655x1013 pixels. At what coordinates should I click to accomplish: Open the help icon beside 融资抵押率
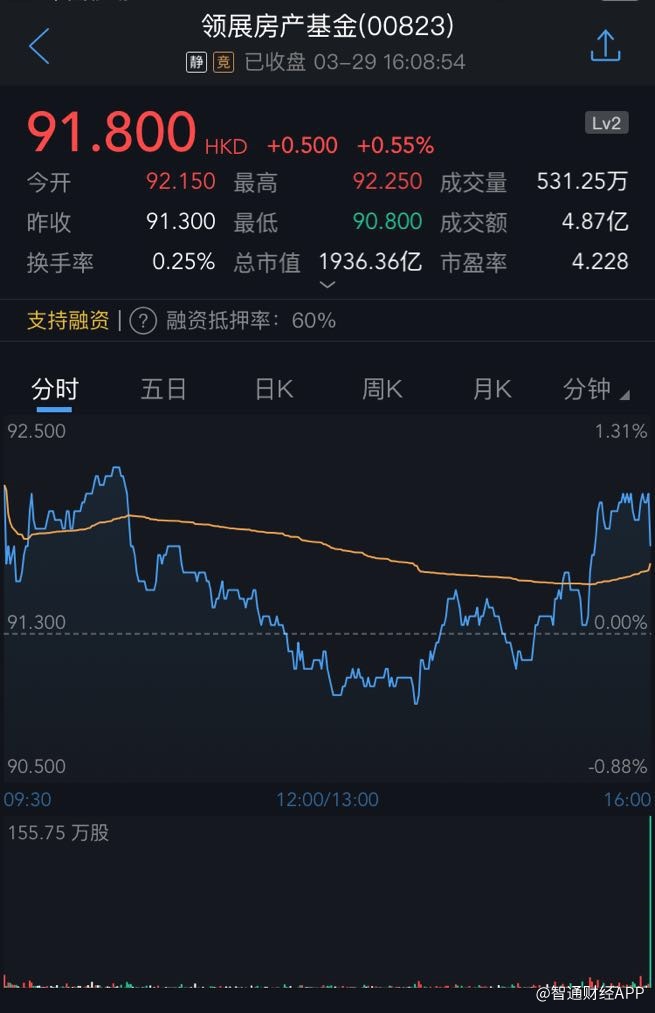click(144, 321)
